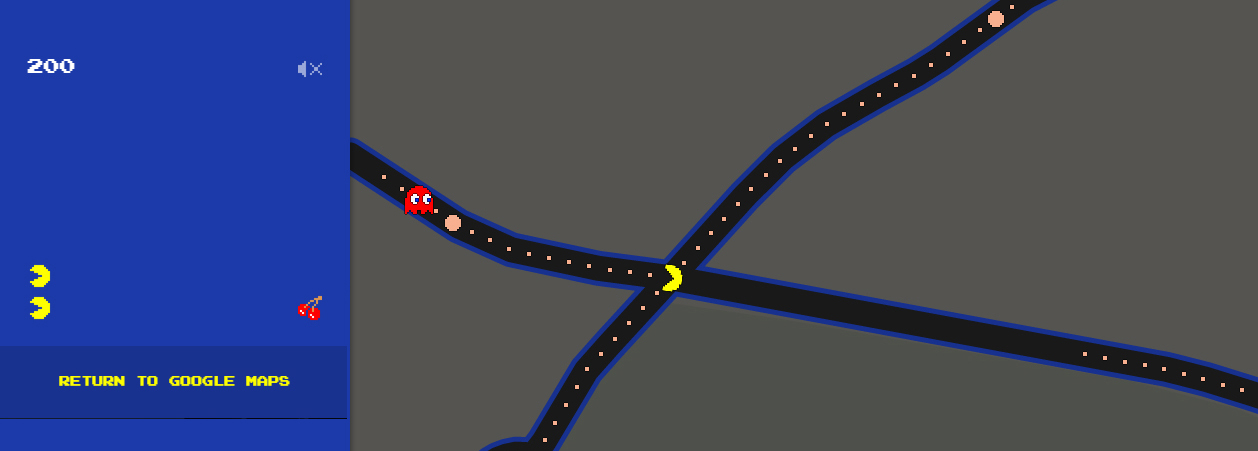
Task: Unmute the game sound
Action: click(310, 69)
